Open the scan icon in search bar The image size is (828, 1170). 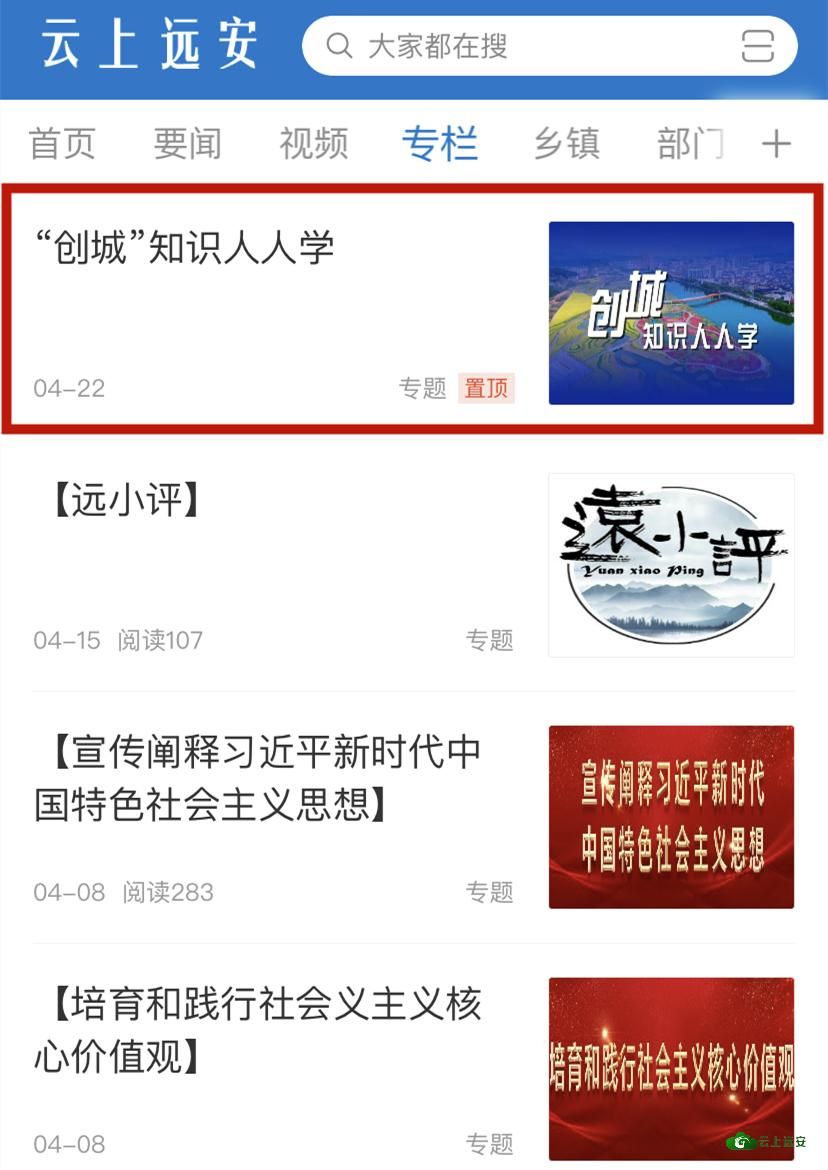tap(758, 46)
